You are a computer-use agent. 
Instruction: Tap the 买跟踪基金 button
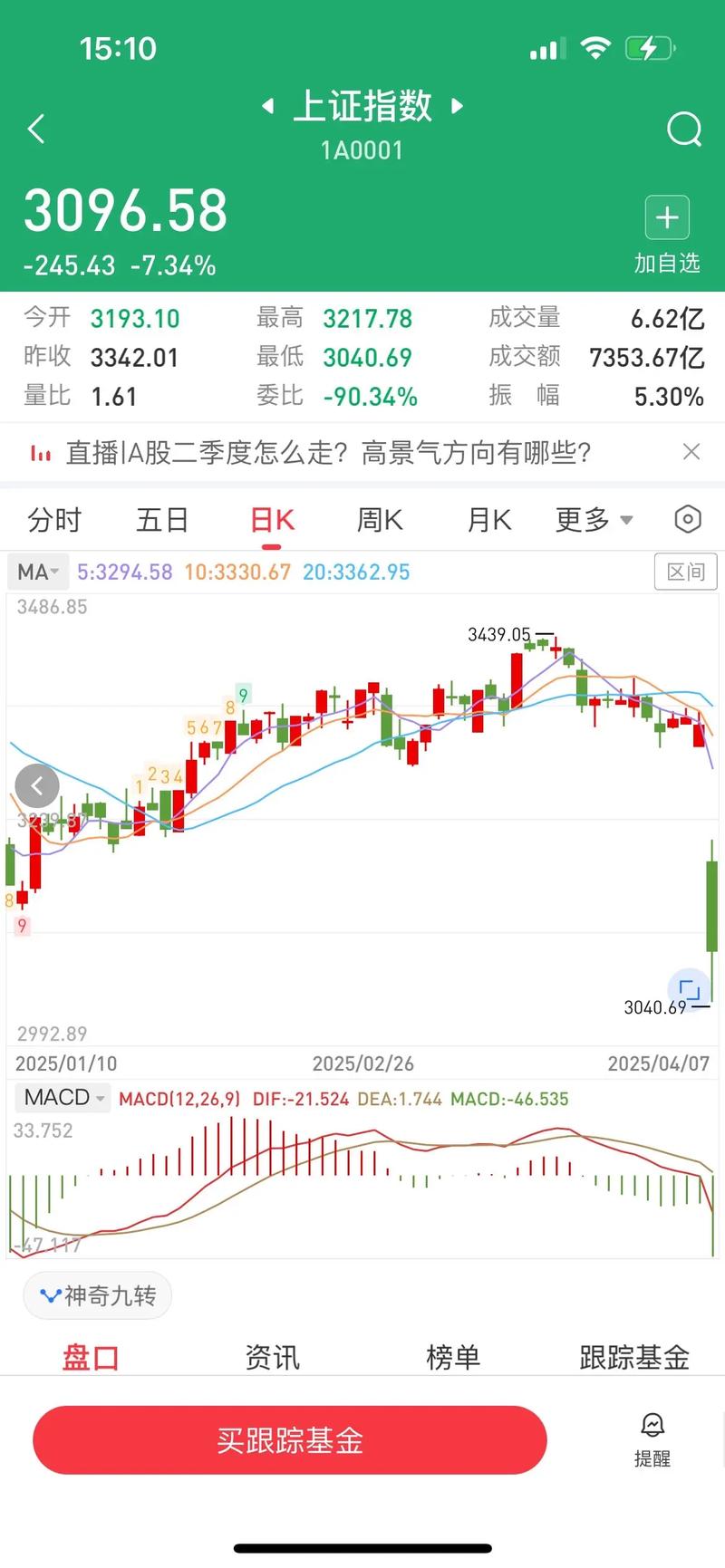(x=290, y=1440)
